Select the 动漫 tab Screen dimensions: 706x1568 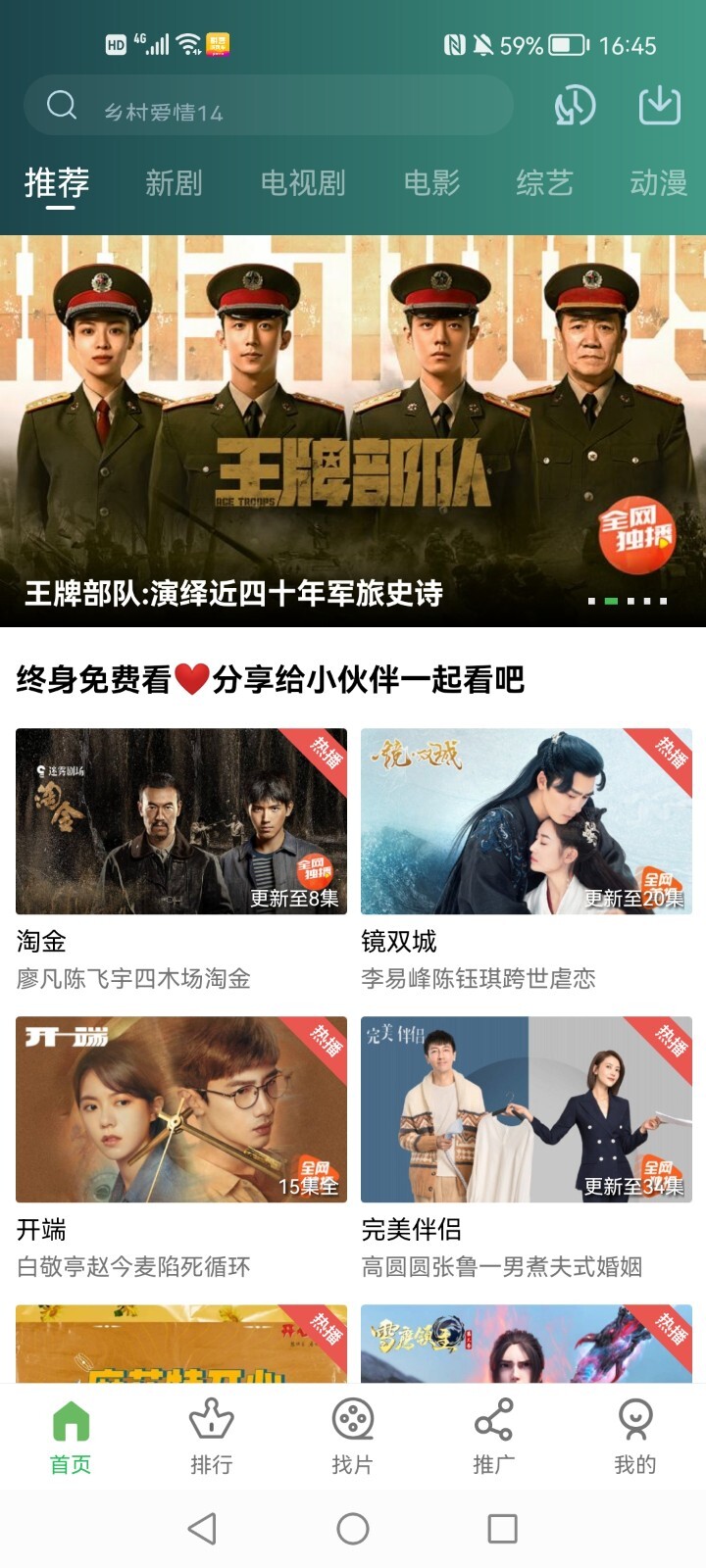[659, 182]
